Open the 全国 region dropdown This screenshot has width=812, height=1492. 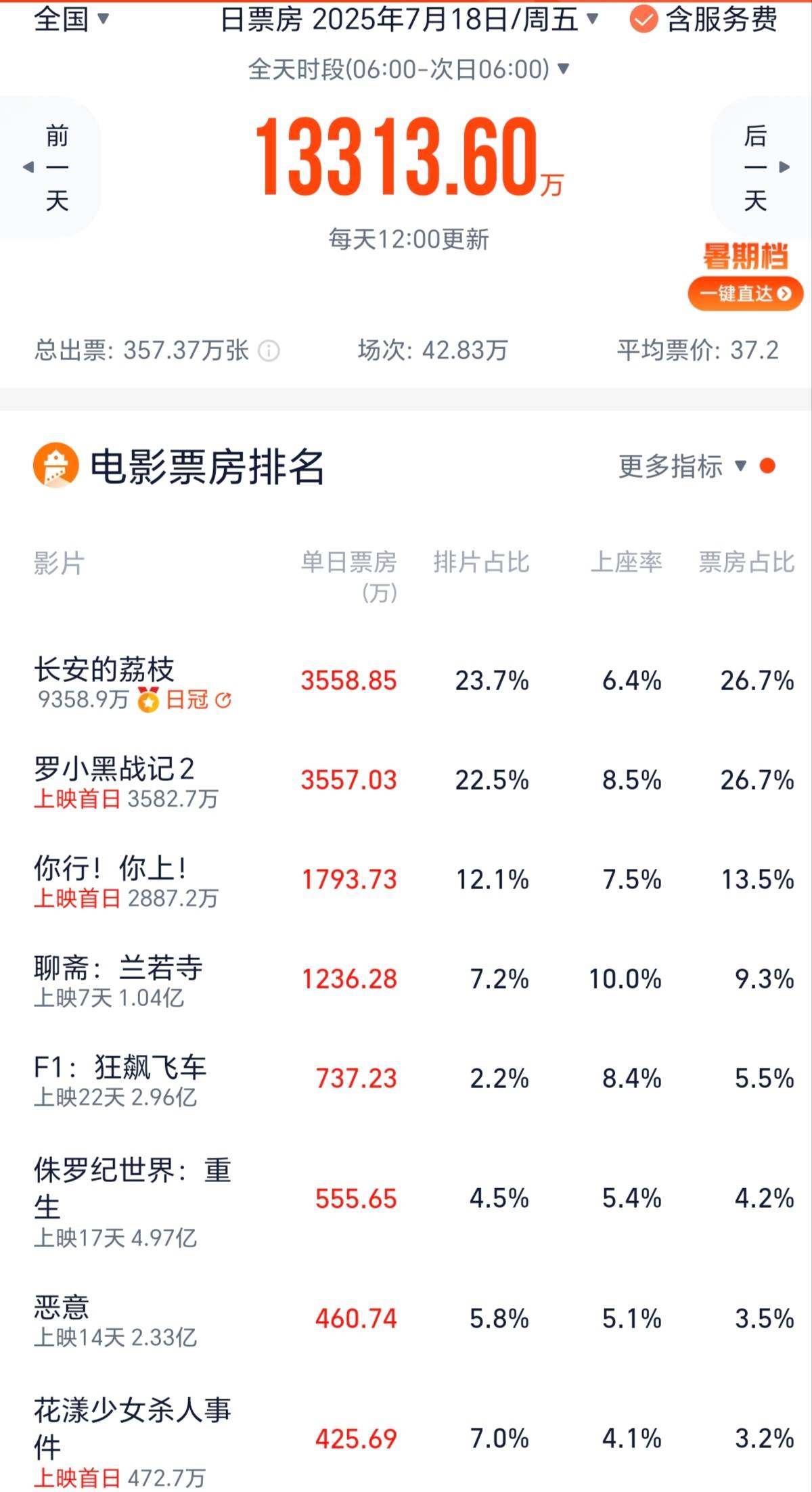(71, 19)
